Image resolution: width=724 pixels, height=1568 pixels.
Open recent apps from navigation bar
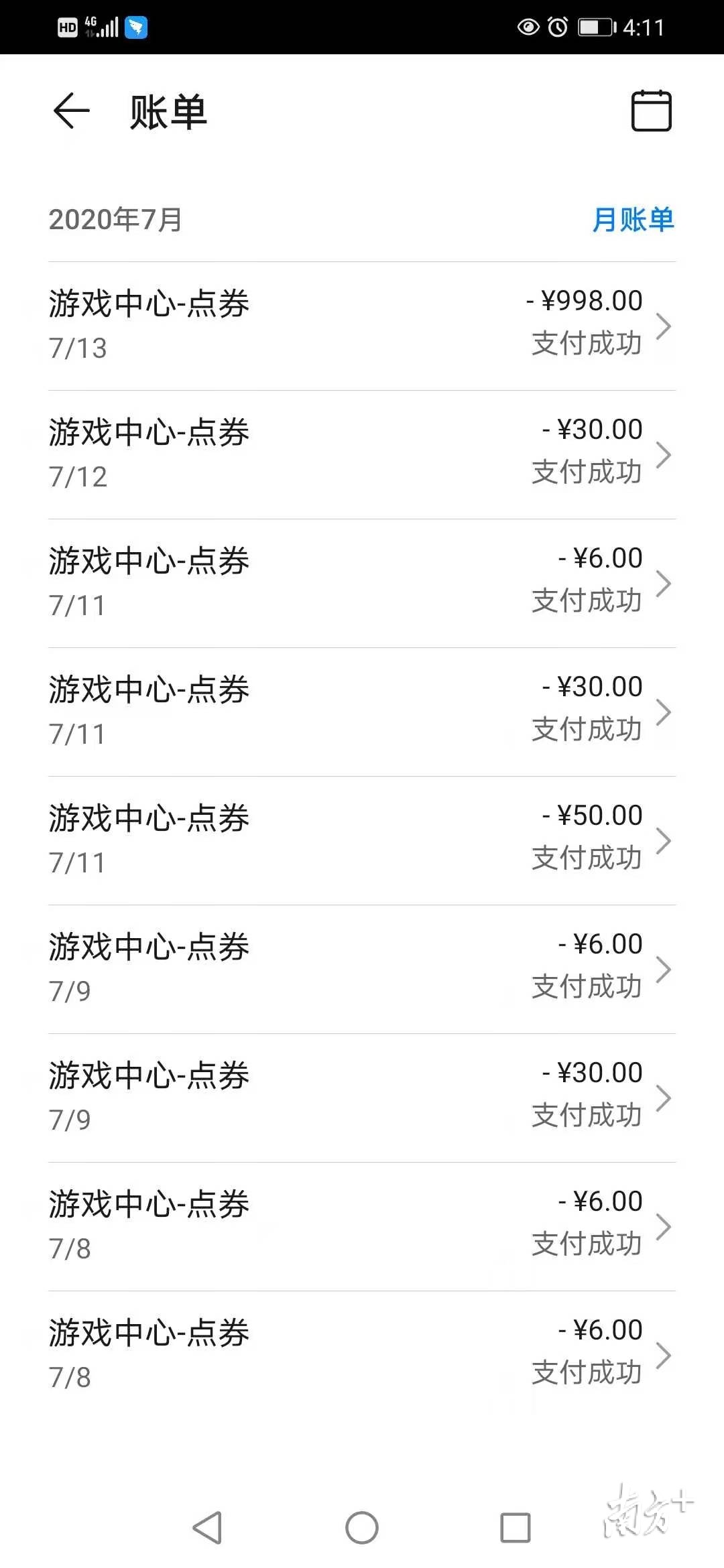pos(516,1528)
